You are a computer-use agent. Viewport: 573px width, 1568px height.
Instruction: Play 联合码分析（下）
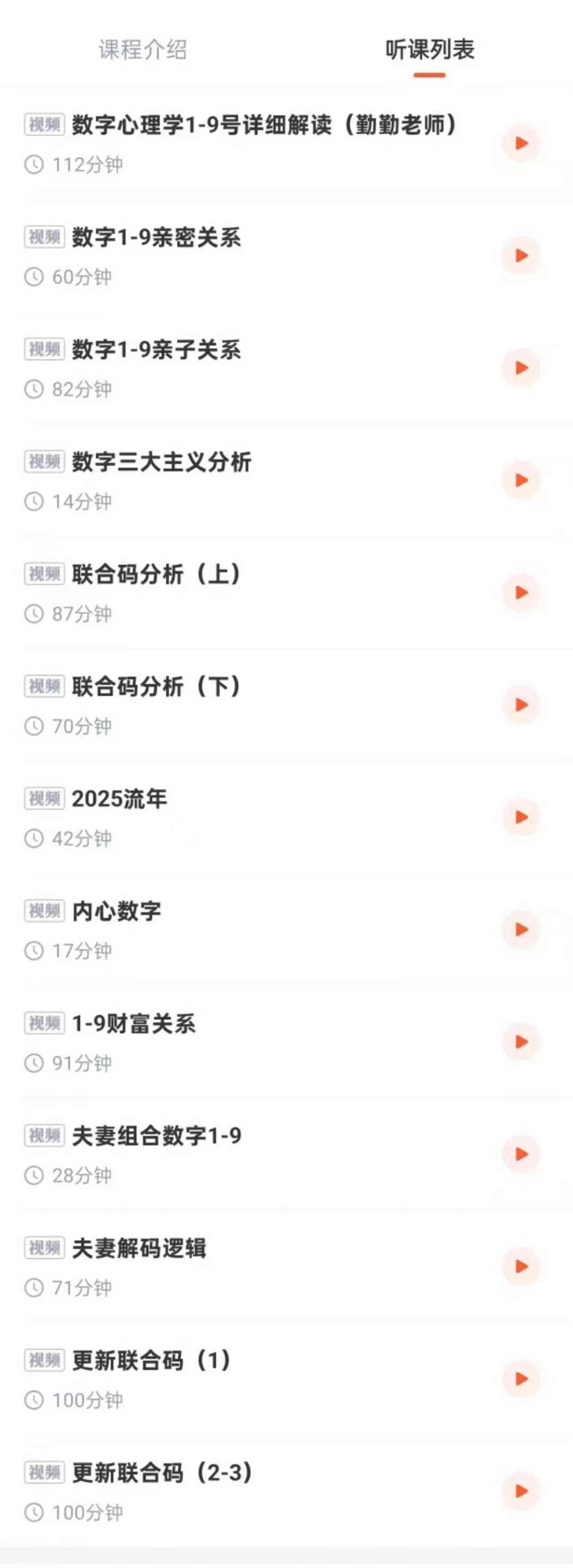click(520, 705)
